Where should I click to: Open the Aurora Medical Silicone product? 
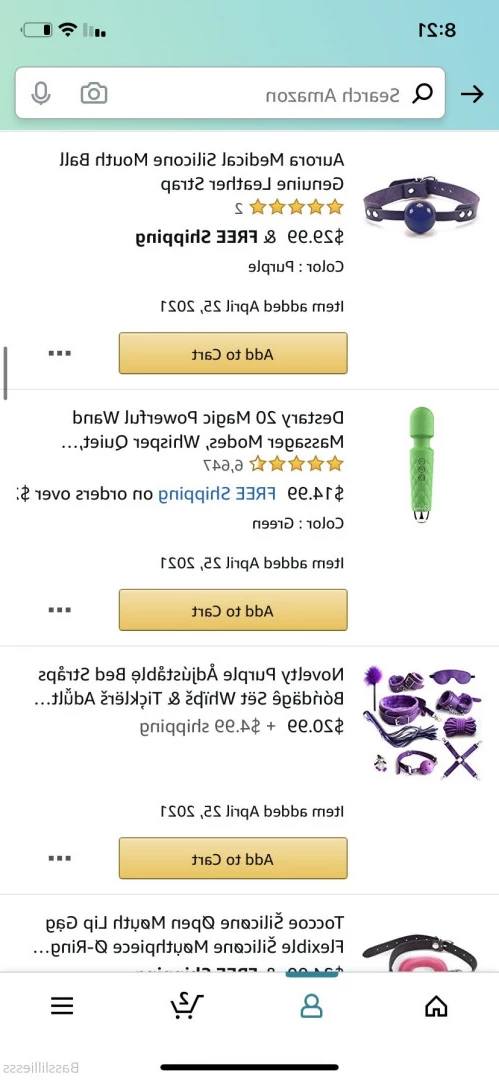click(200, 172)
